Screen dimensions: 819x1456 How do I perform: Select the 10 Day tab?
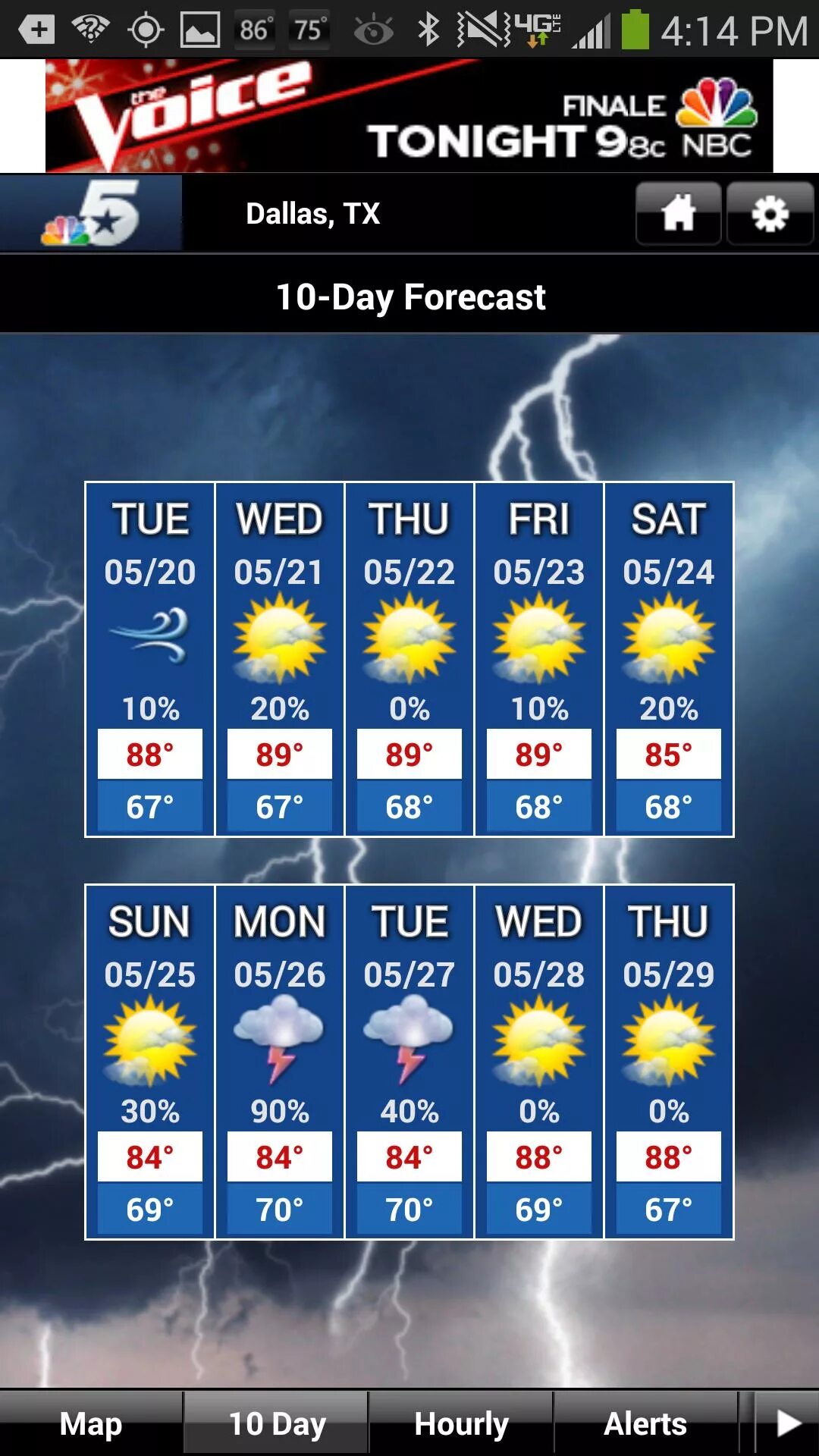coord(277,1423)
